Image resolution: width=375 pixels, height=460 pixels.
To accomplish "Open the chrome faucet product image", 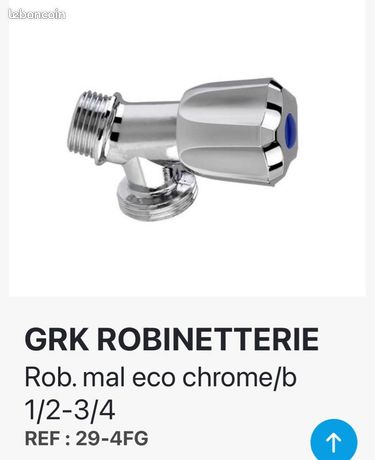I will pos(187,148).
